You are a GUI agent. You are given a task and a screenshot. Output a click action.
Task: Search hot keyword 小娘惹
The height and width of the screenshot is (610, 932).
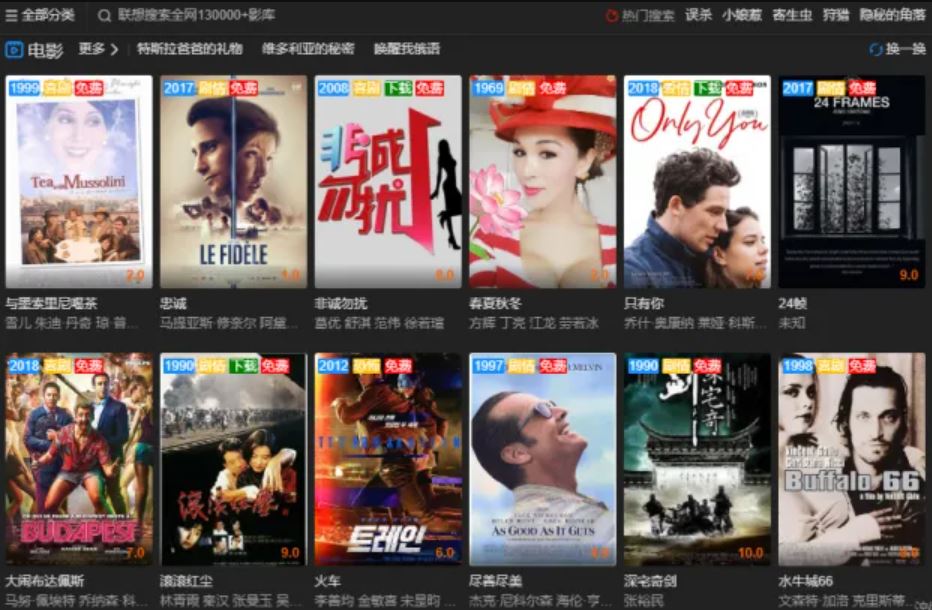(x=742, y=15)
